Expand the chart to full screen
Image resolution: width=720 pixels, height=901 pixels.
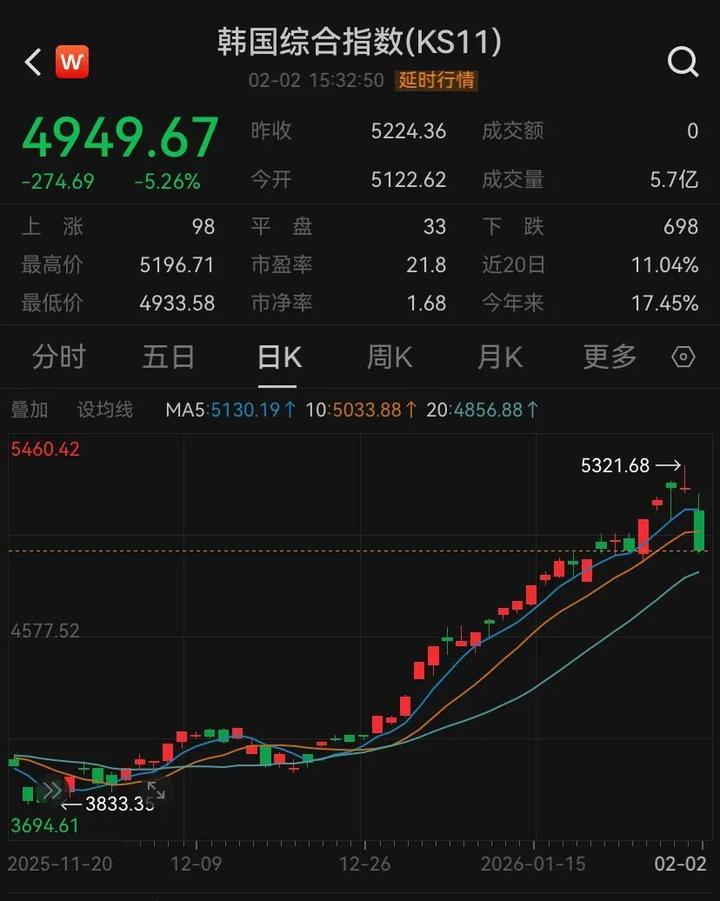156,791
